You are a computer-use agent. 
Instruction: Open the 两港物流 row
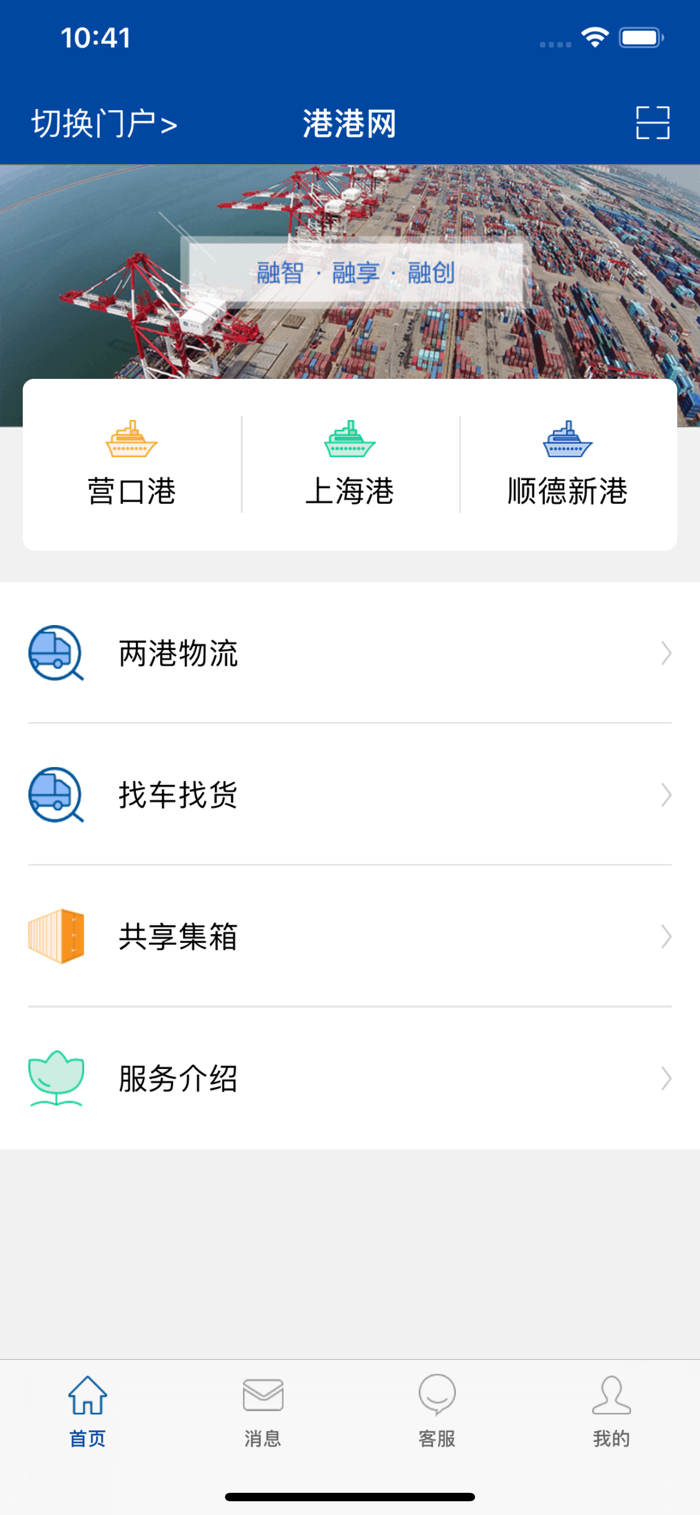[350, 653]
